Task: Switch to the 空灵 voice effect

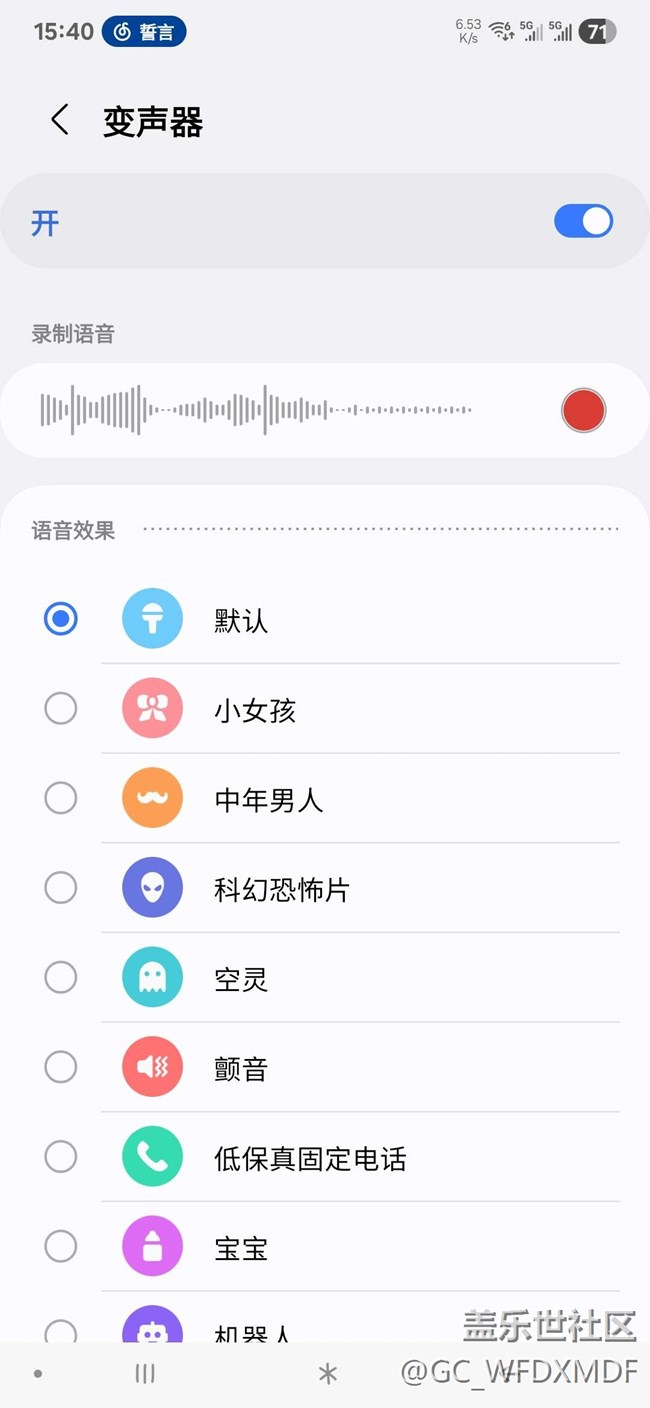Action: (61, 977)
